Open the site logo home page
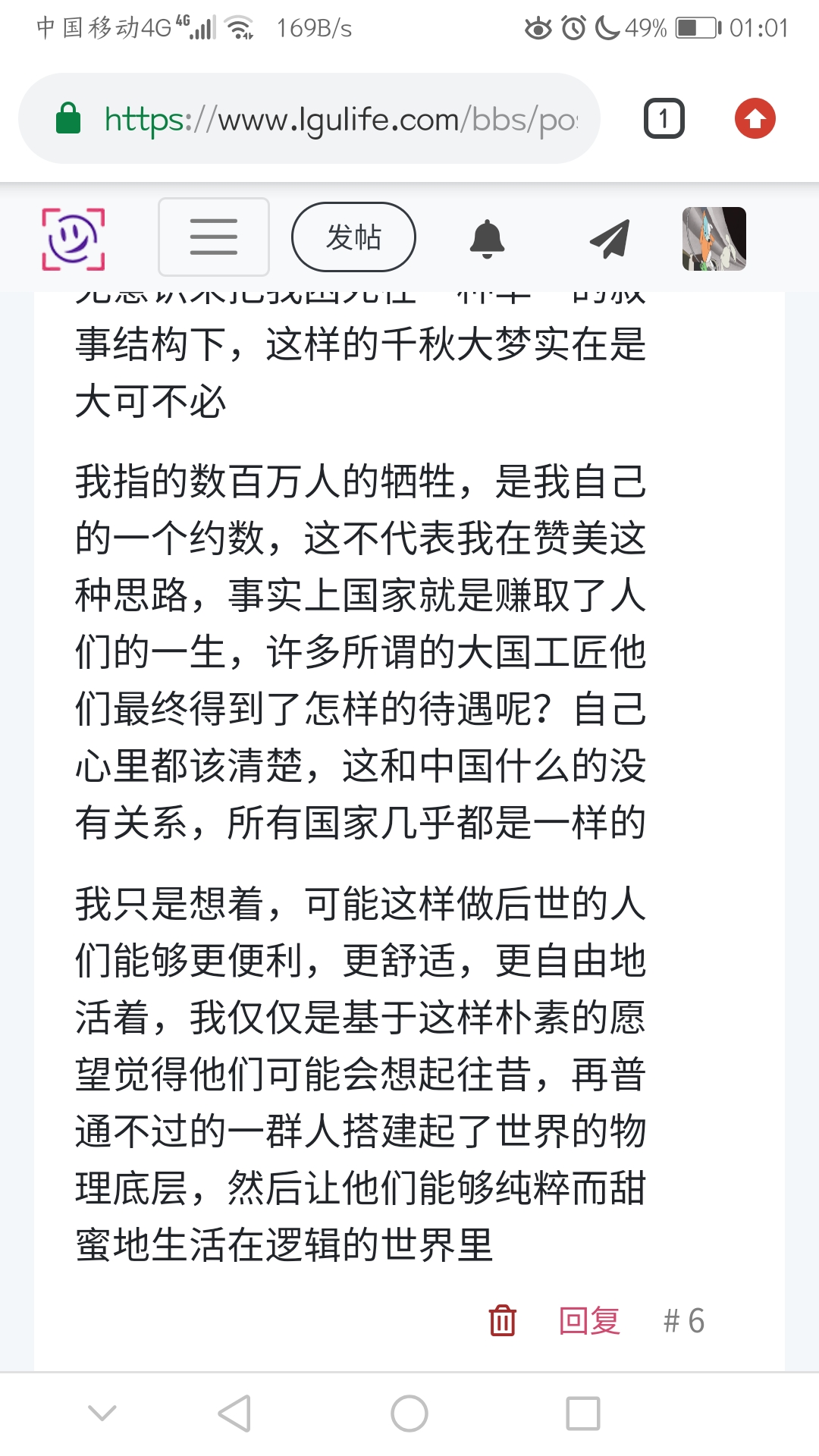Screen dimensions: 819x1456 [x=74, y=239]
